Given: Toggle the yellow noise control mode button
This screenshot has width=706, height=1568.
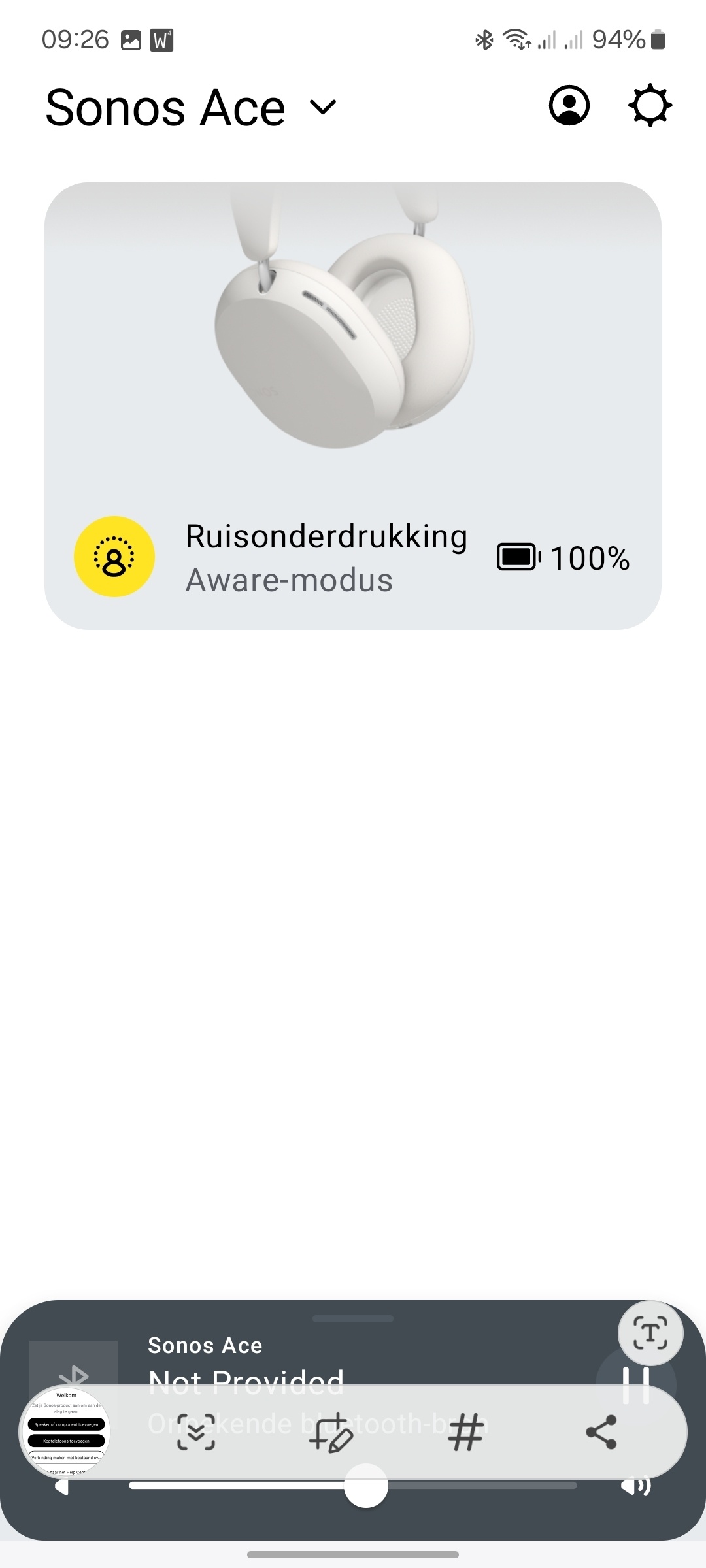Looking at the screenshot, I should [x=114, y=557].
